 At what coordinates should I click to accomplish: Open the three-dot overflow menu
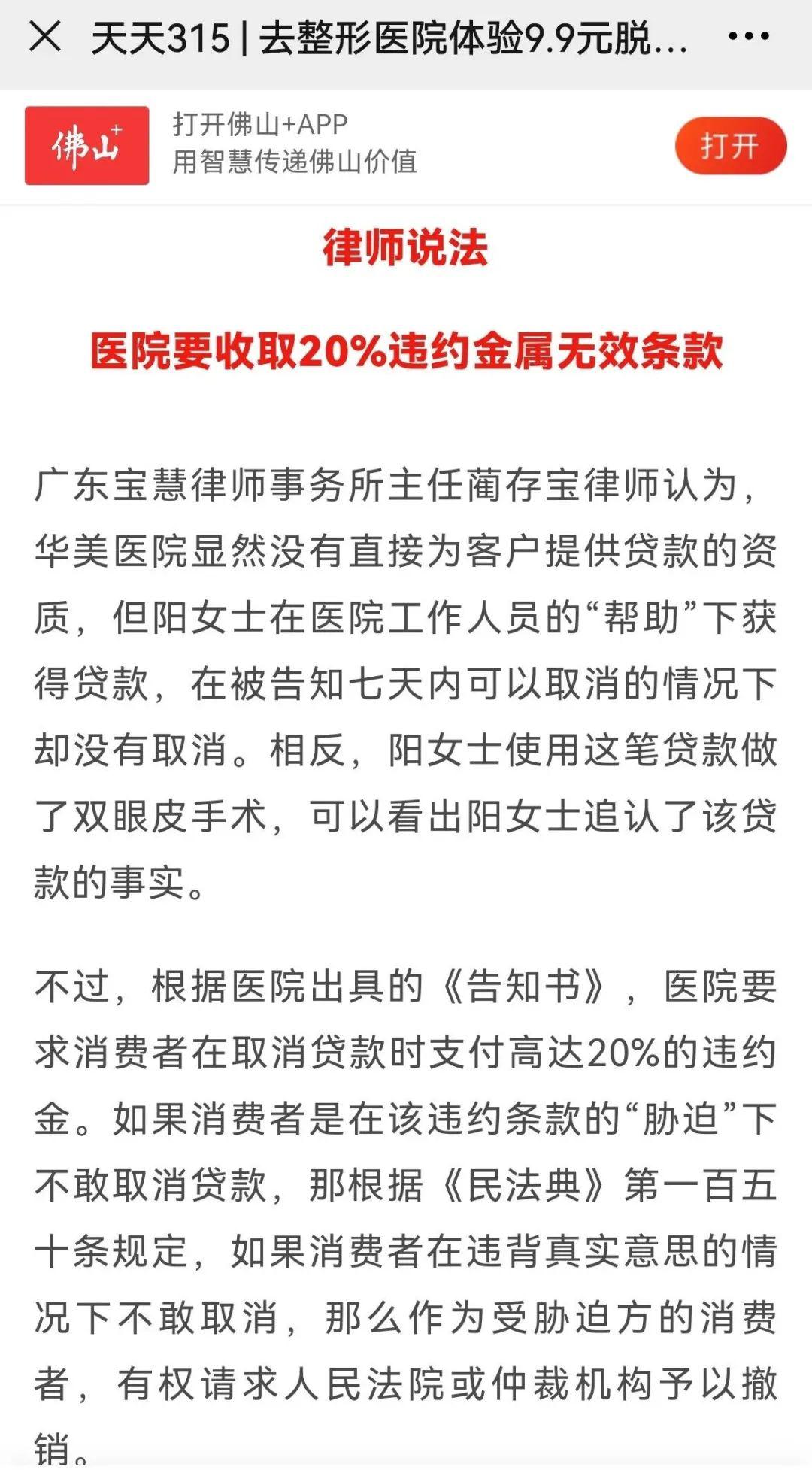coord(749,36)
